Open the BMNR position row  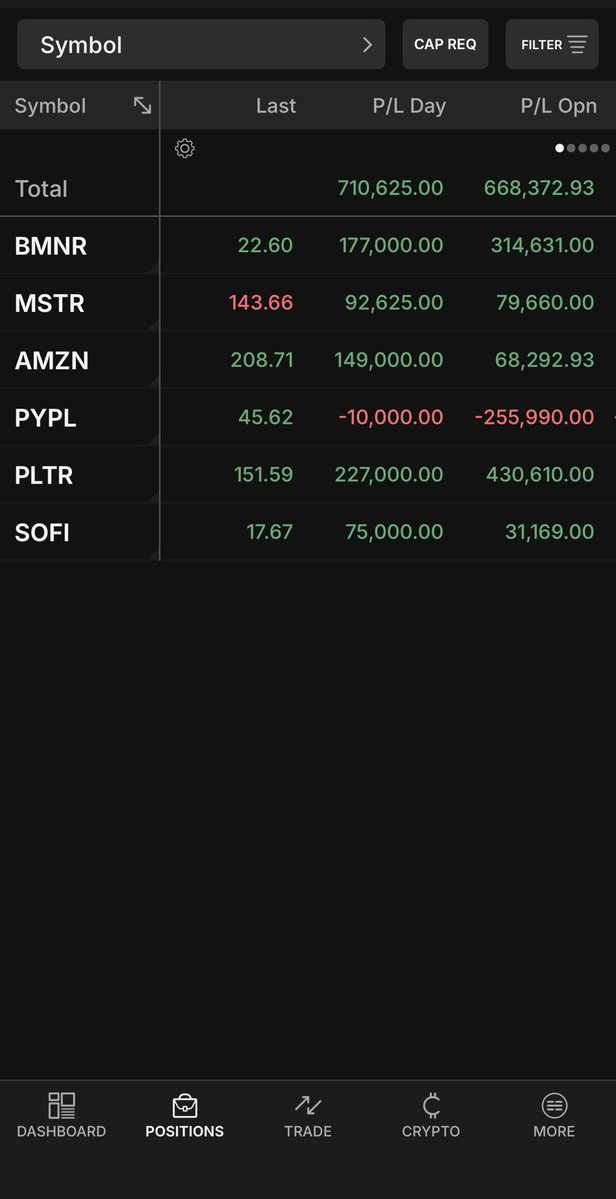pyautogui.click(x=51, y=246)
